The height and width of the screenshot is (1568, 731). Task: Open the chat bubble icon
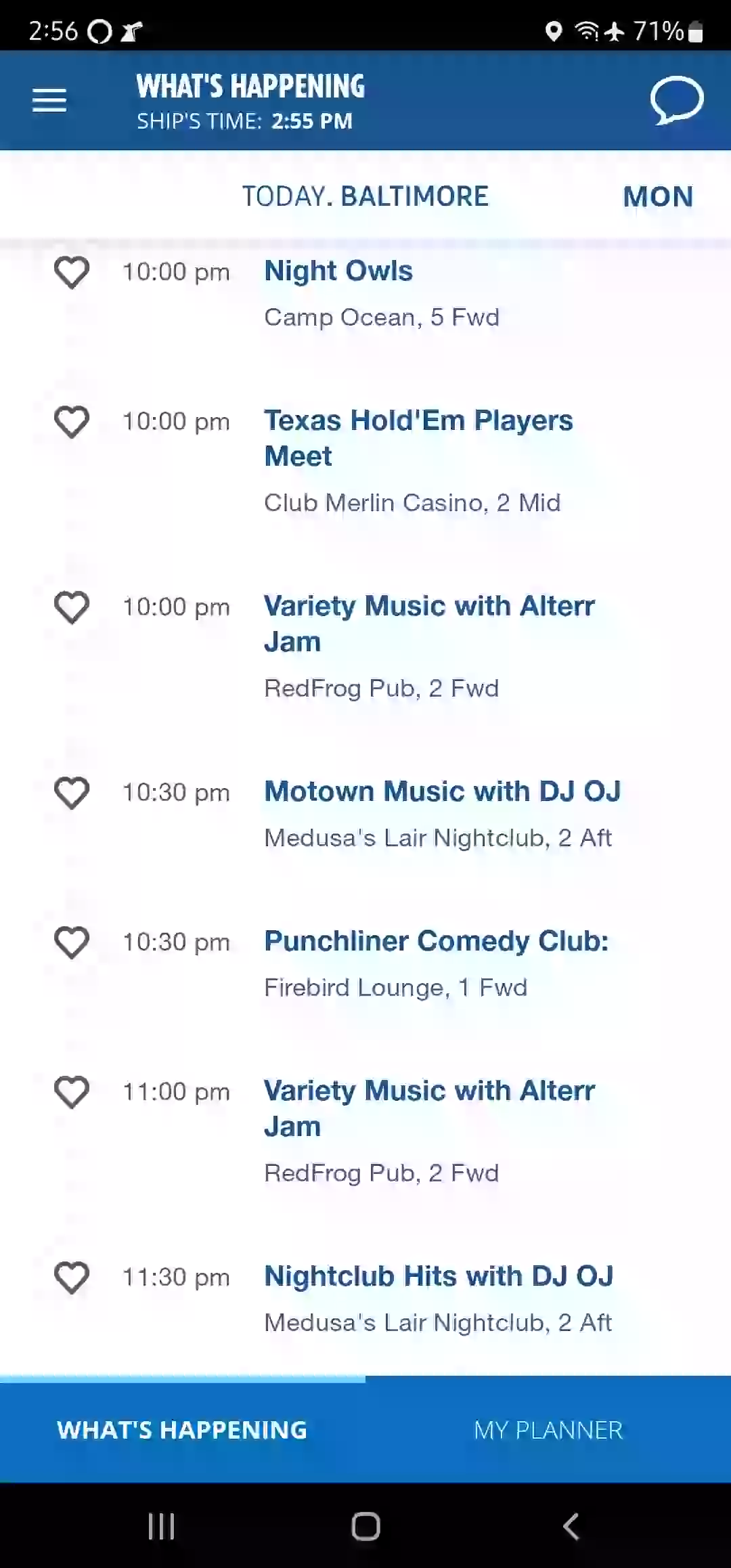676,100
